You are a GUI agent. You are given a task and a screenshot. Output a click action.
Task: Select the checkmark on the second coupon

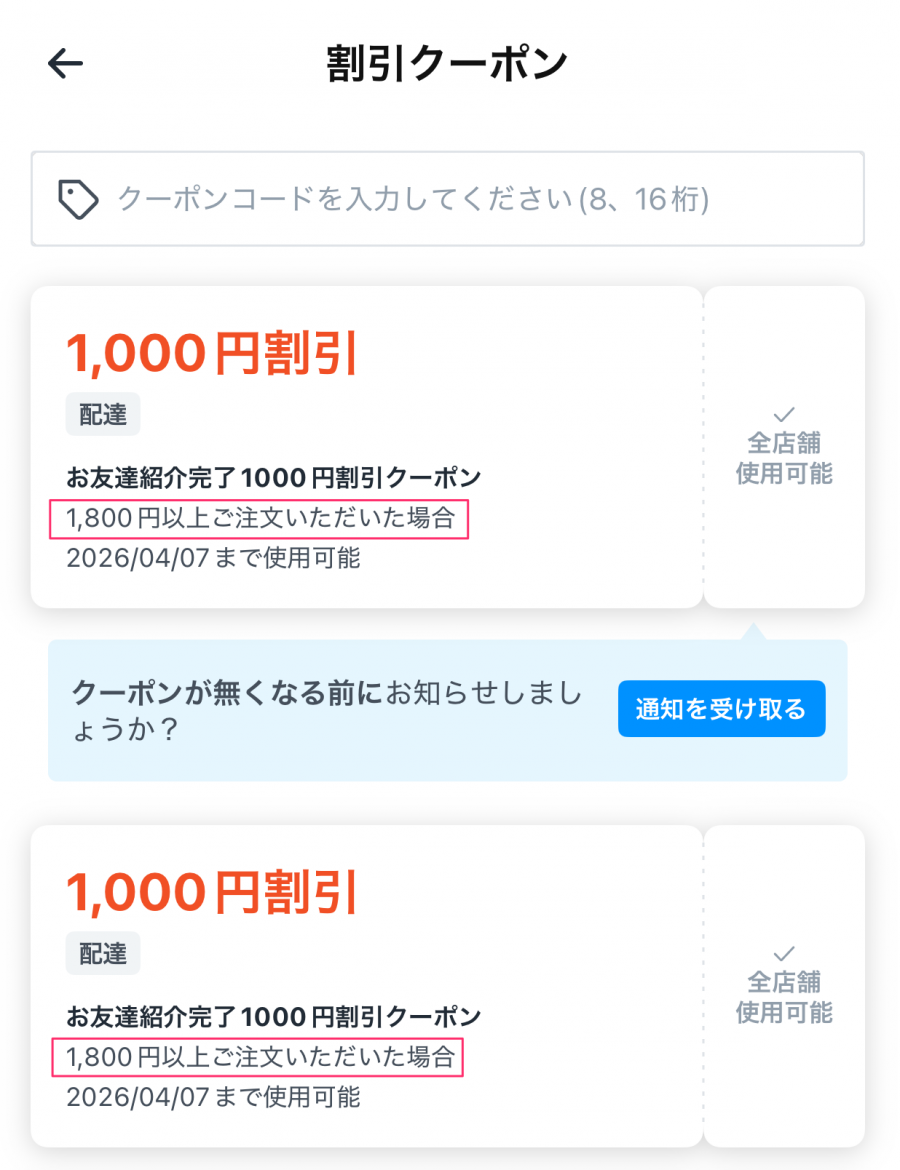[x=786, y=955]
